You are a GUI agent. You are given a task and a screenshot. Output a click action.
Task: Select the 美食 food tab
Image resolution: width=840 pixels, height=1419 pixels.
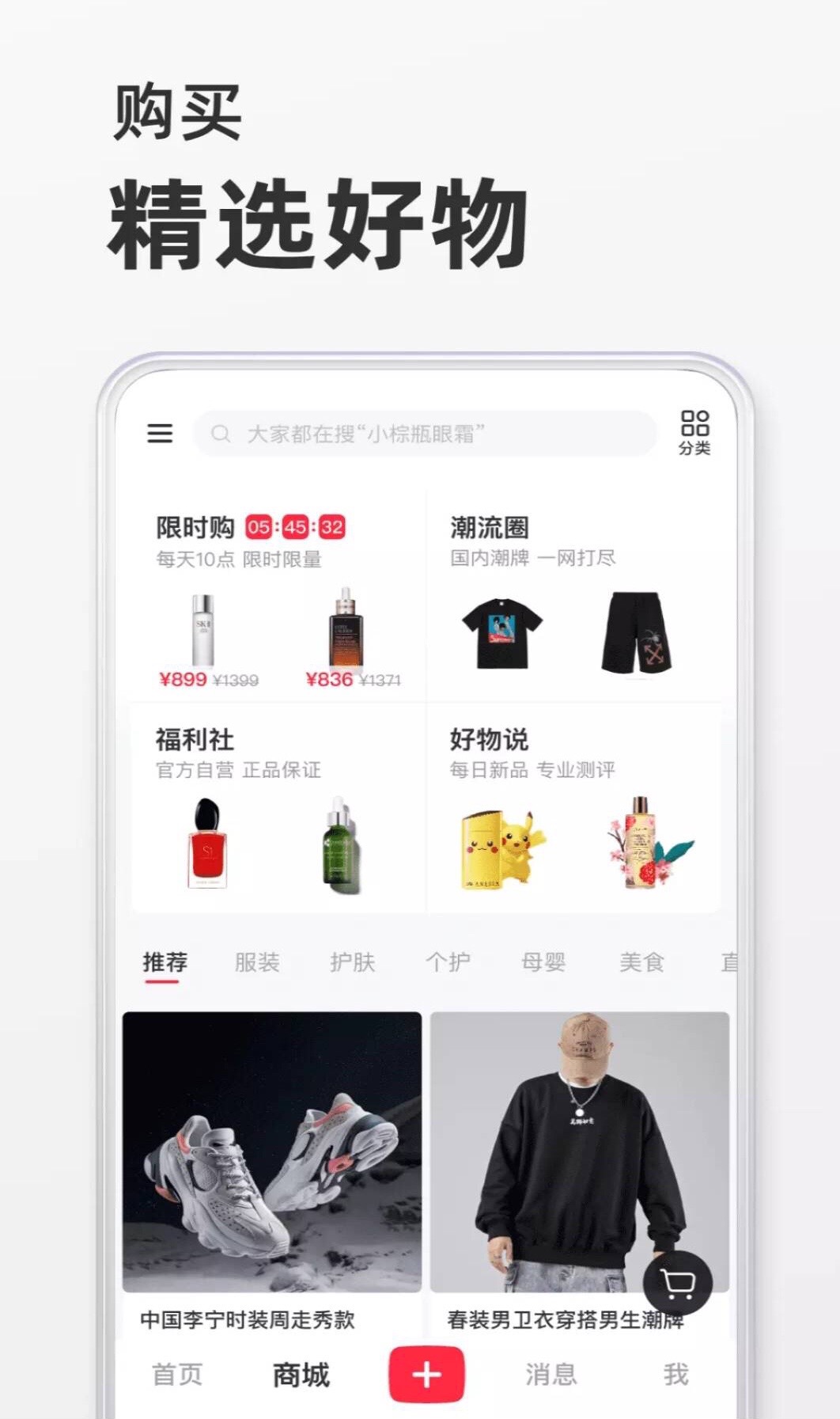(x=641, y=961)
